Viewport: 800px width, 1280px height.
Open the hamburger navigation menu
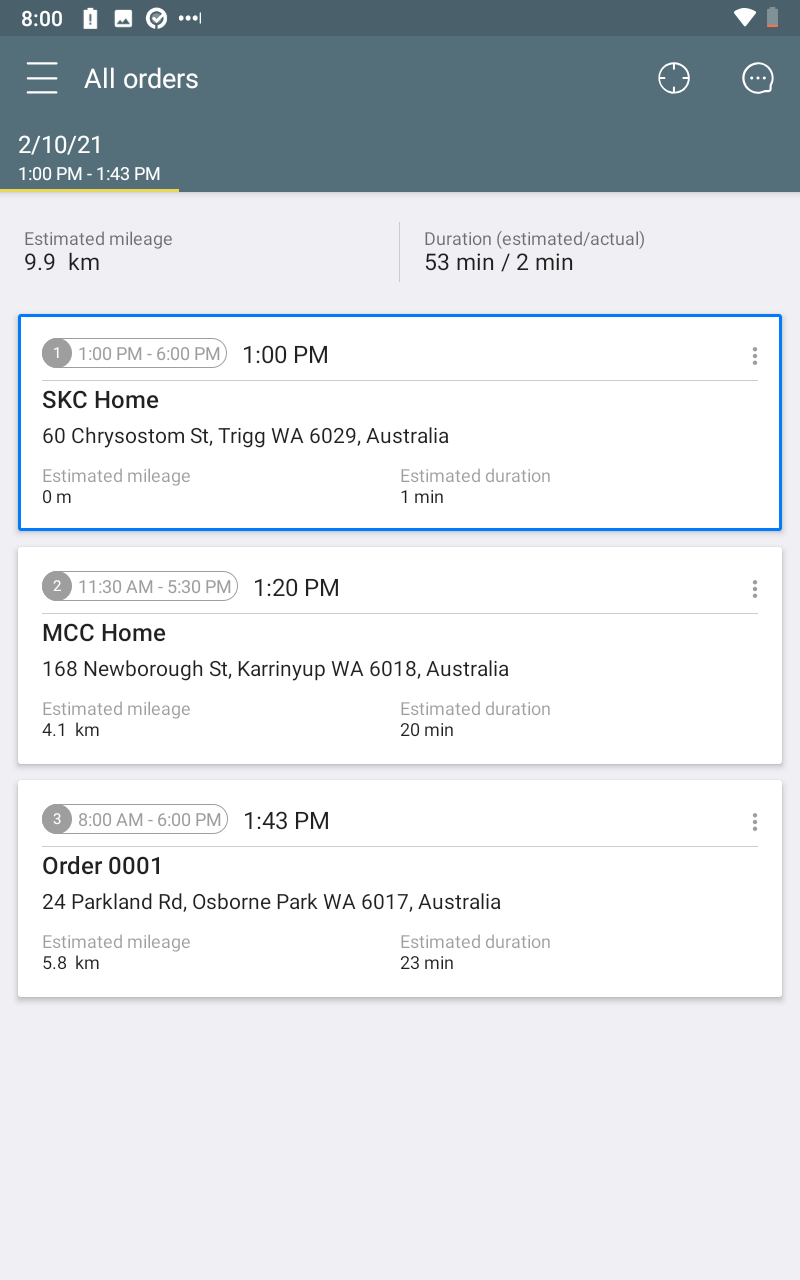[x=42, y=78]
